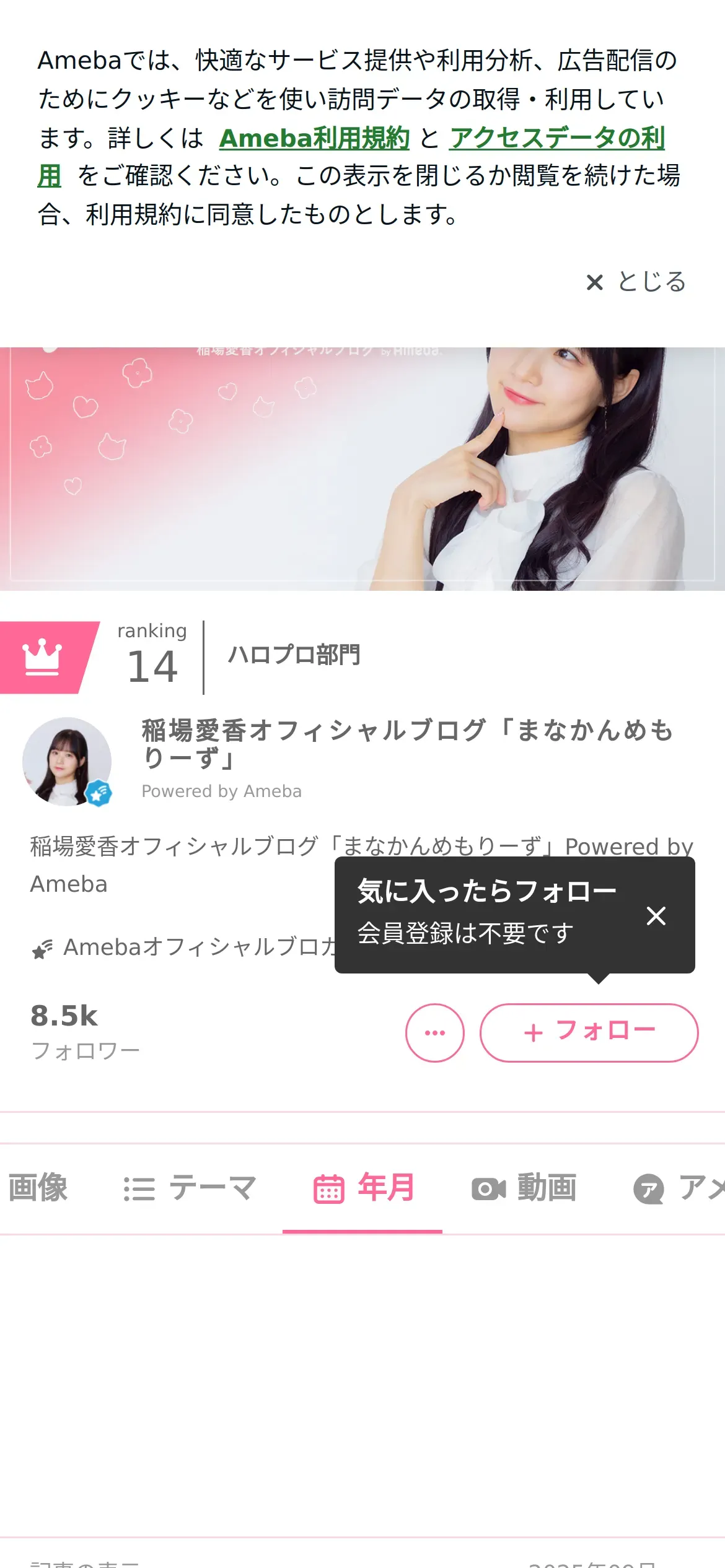
Task: Select the 年月 tab
Action: tap(363, 1188)
